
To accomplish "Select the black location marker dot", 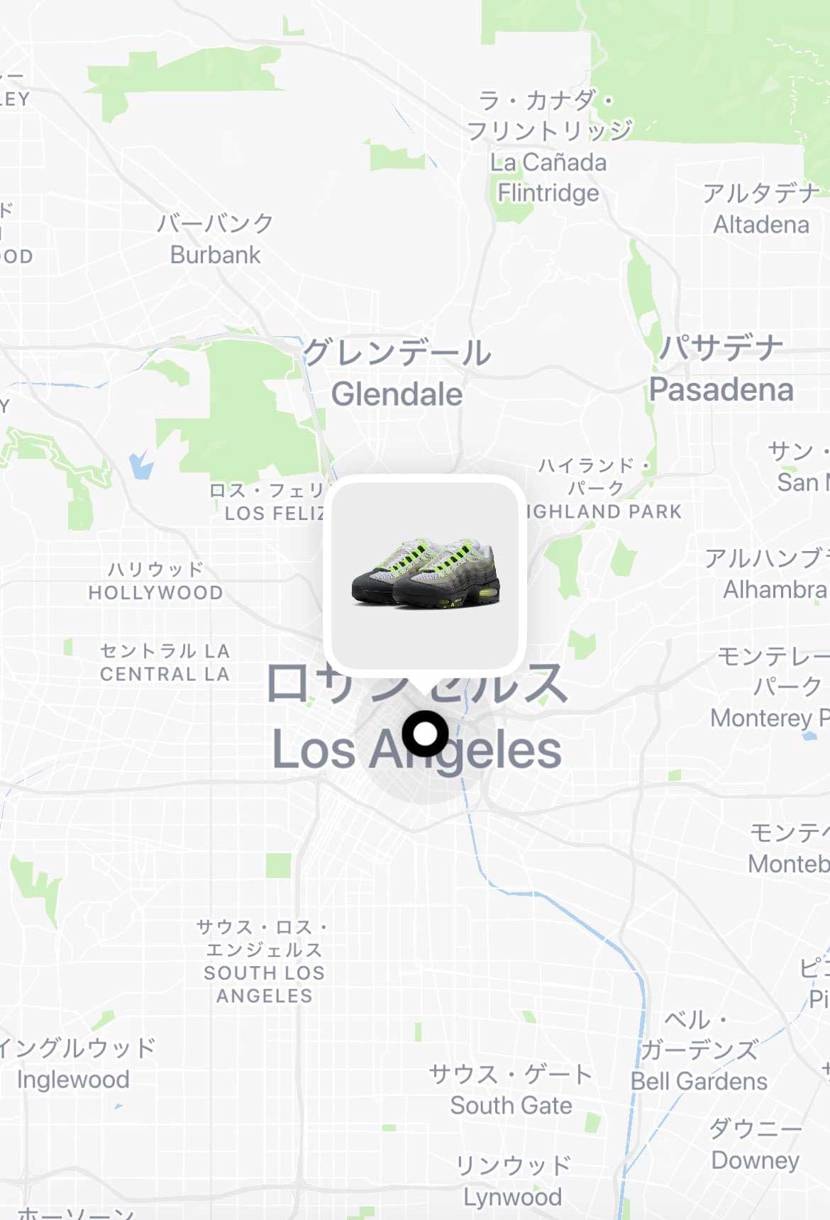I will pos(425,733).
